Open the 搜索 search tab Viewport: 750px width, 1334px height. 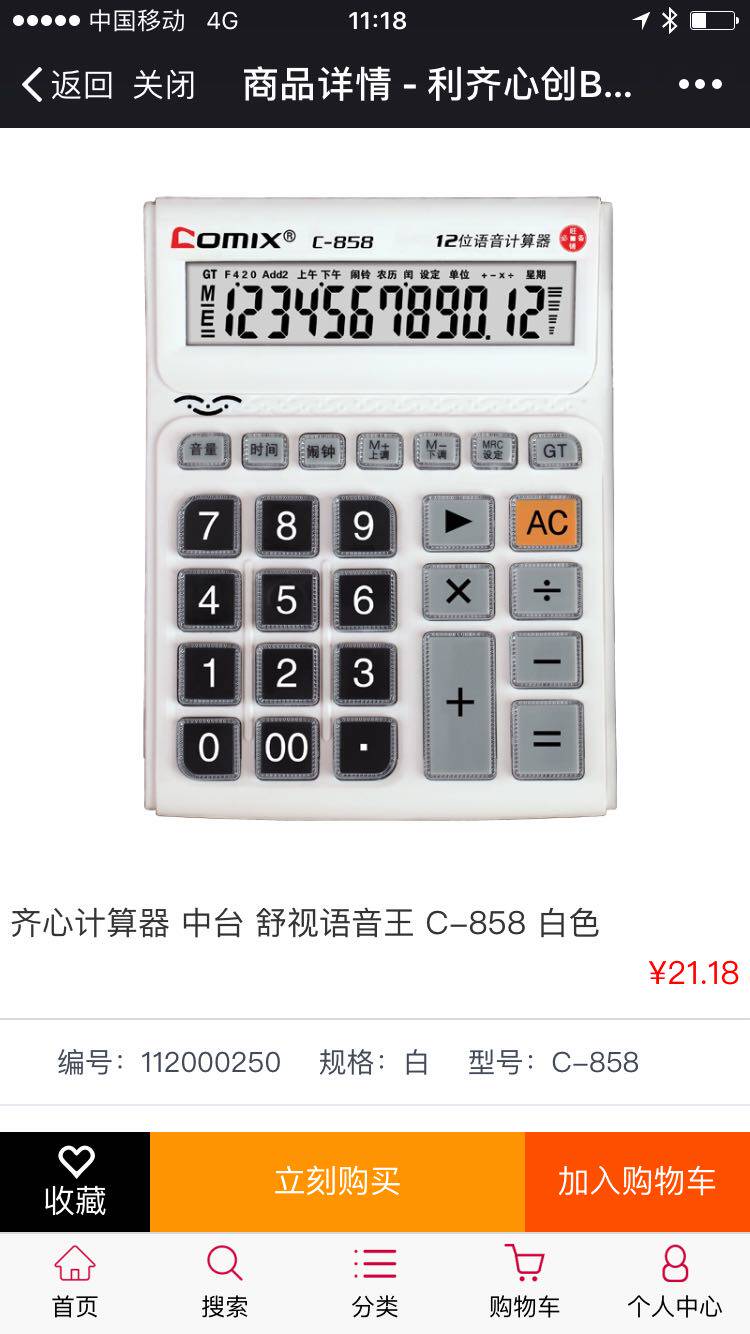pyautogui.click(x=225, y=1283)
